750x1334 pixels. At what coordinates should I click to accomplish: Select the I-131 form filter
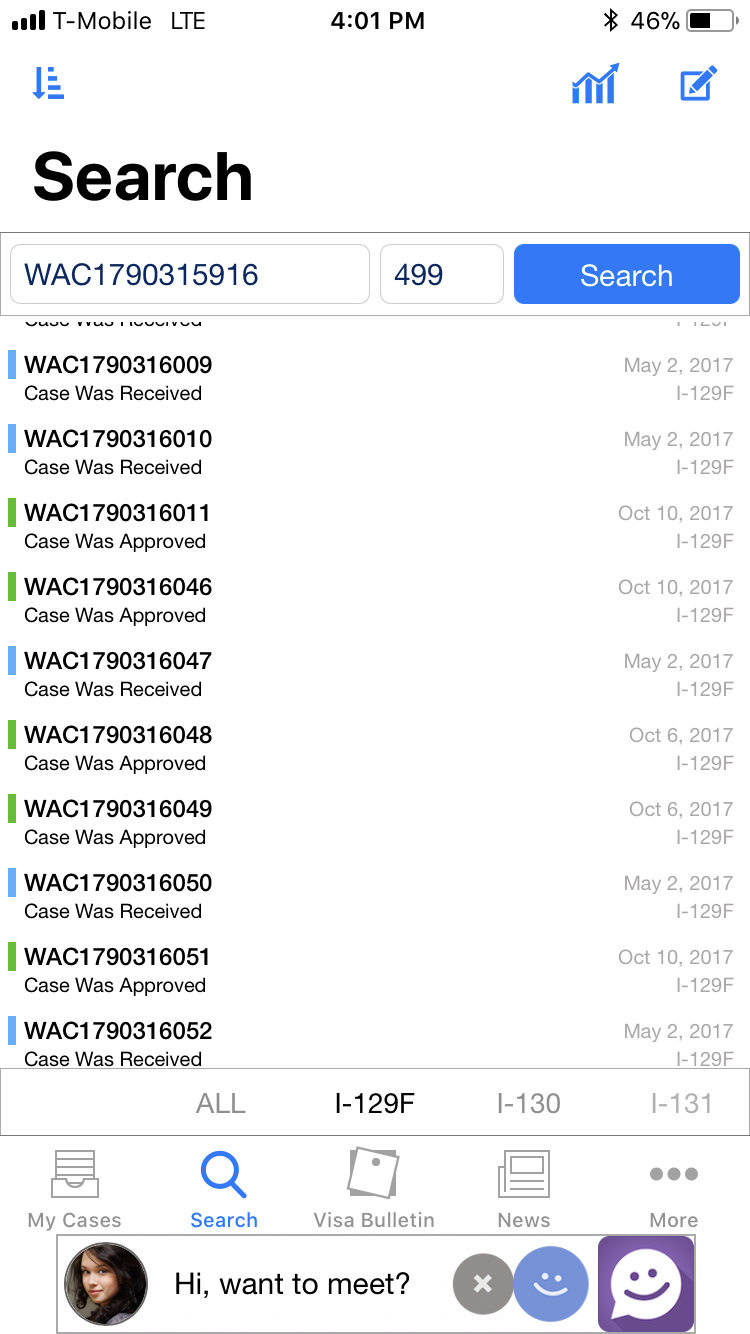pyautogui.click(x=682, y=1103)
